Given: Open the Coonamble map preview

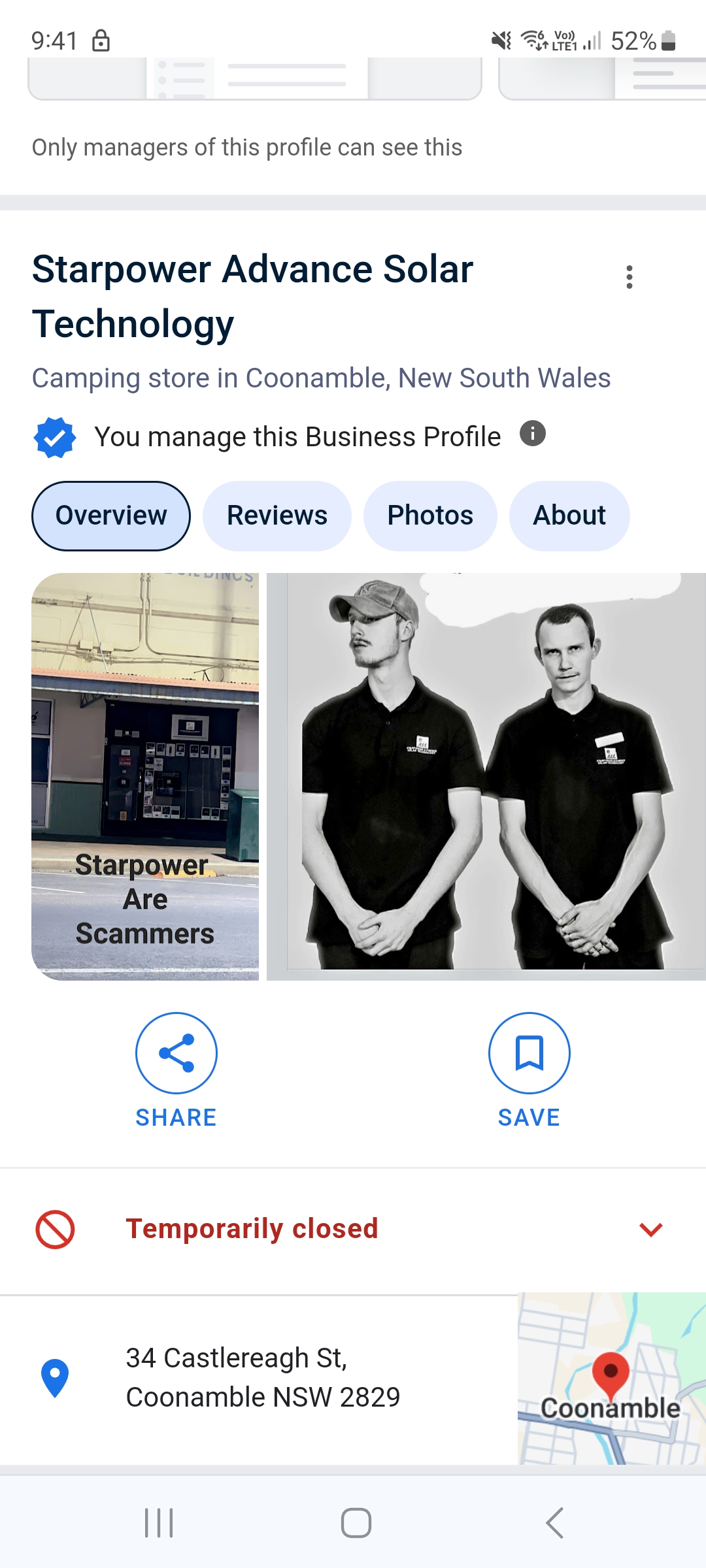Looking at the screenshot, I should [611, 1379].
